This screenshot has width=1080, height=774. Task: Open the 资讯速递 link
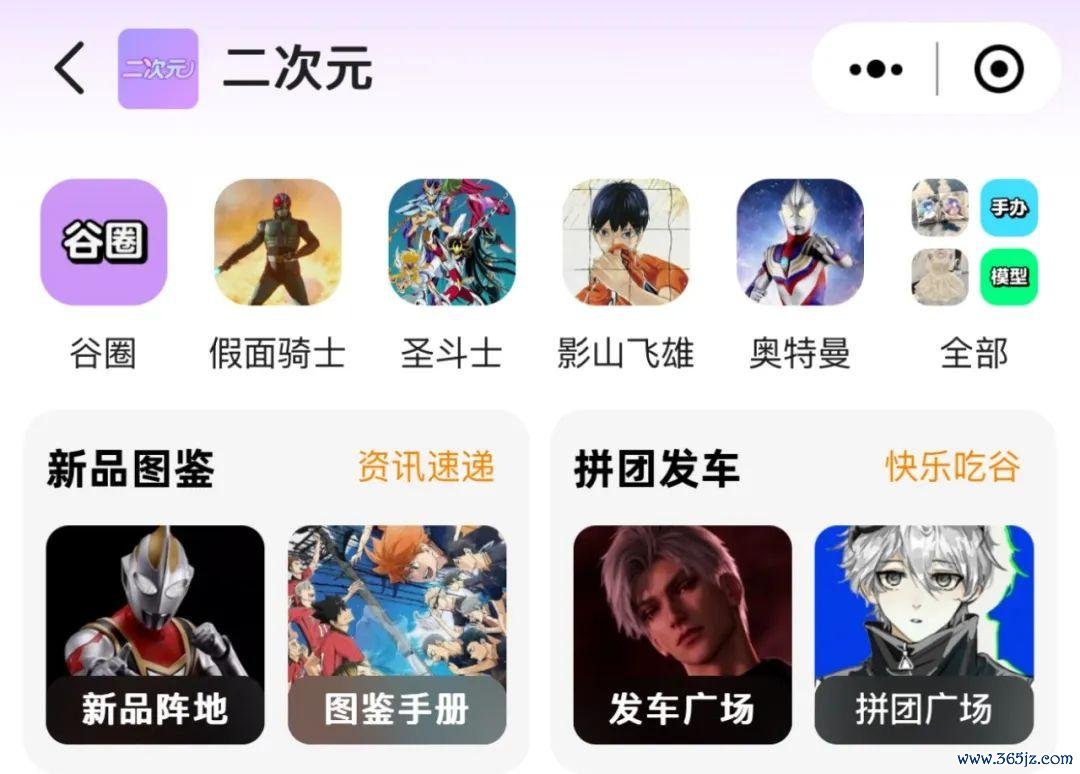click(x=426, y=467)
